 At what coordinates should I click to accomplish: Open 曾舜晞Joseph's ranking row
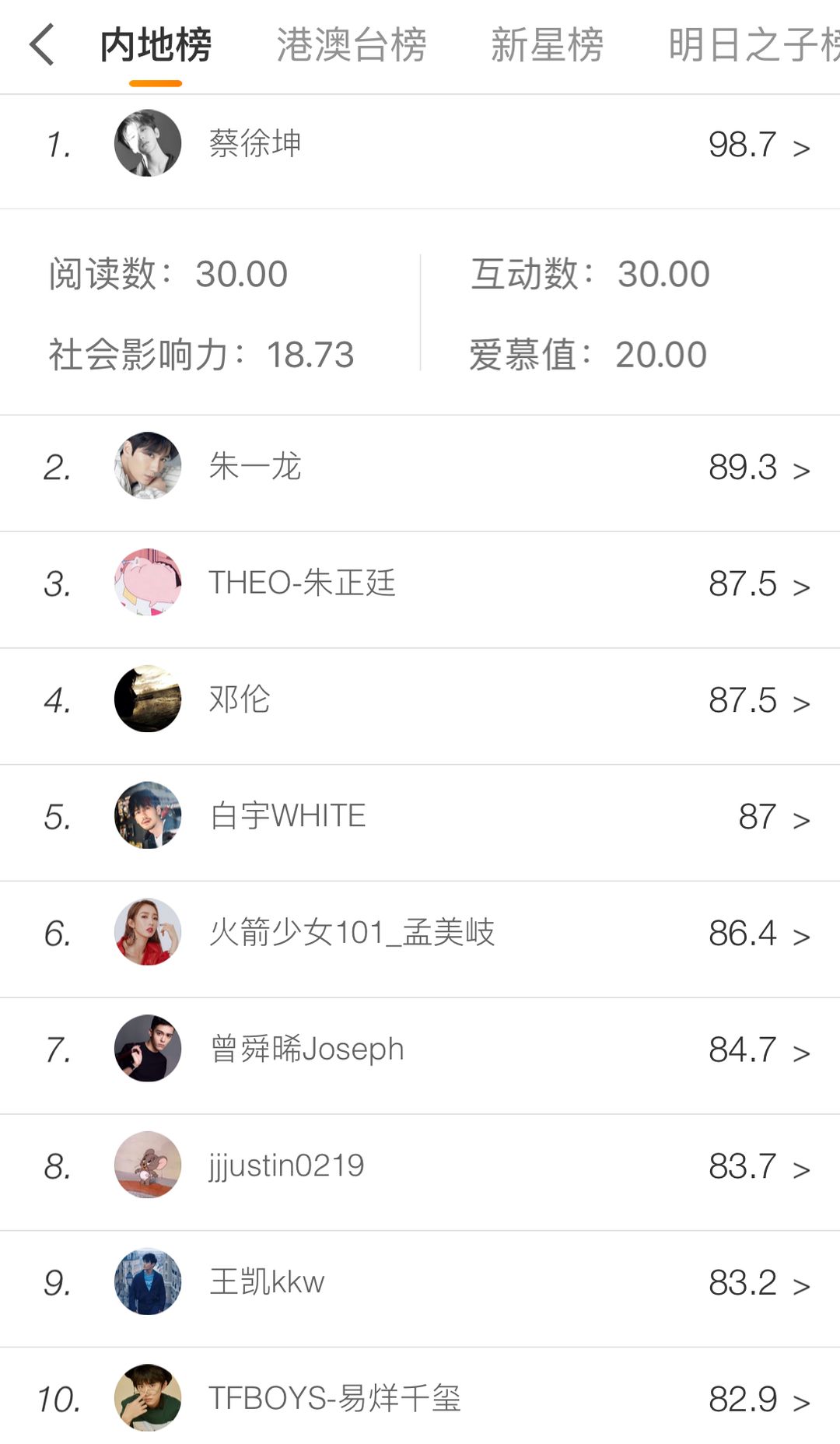pos(420,1050)
